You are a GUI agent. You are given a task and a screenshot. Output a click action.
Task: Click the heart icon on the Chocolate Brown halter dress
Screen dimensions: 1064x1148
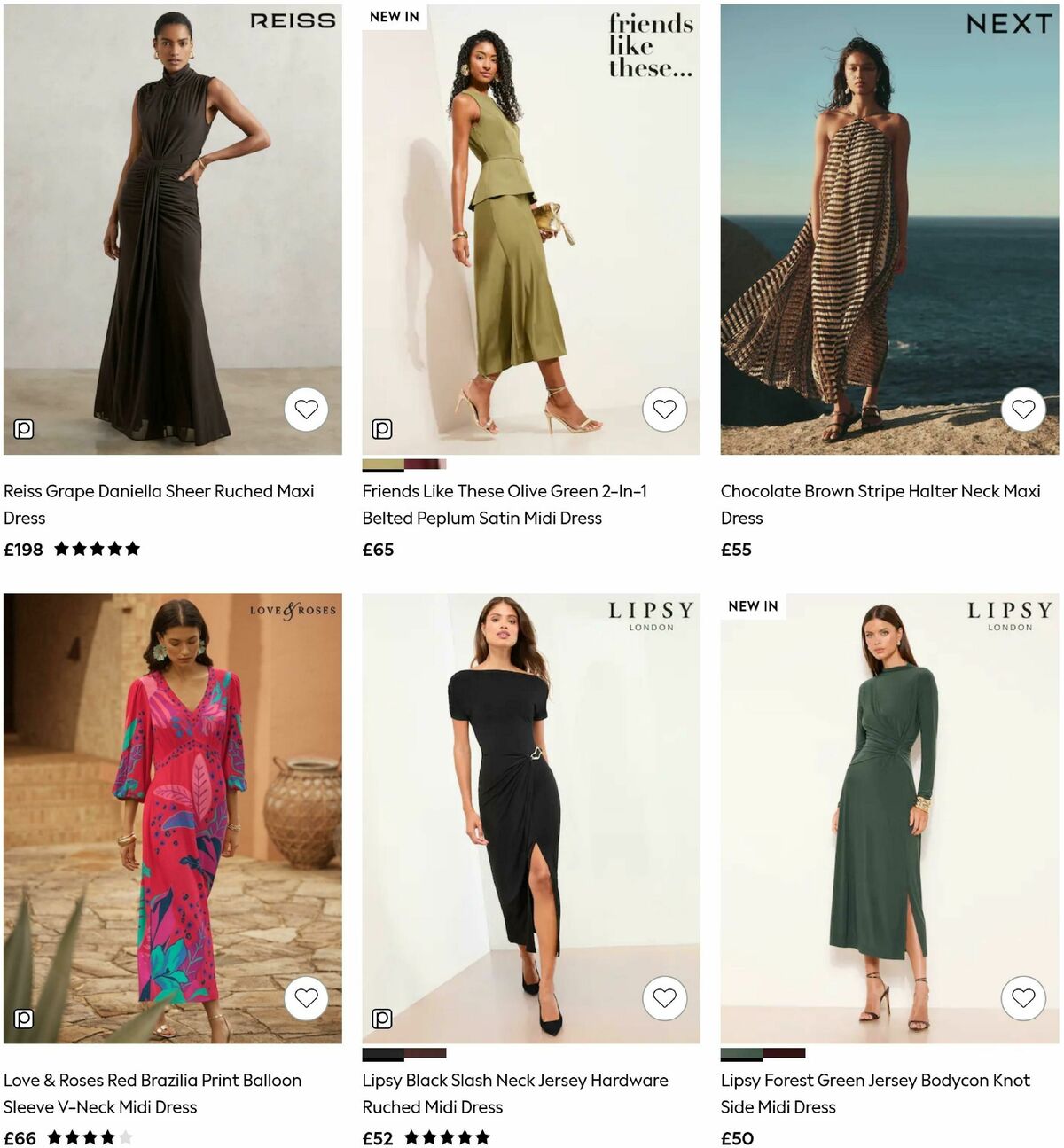click(x=1024, y=410)
